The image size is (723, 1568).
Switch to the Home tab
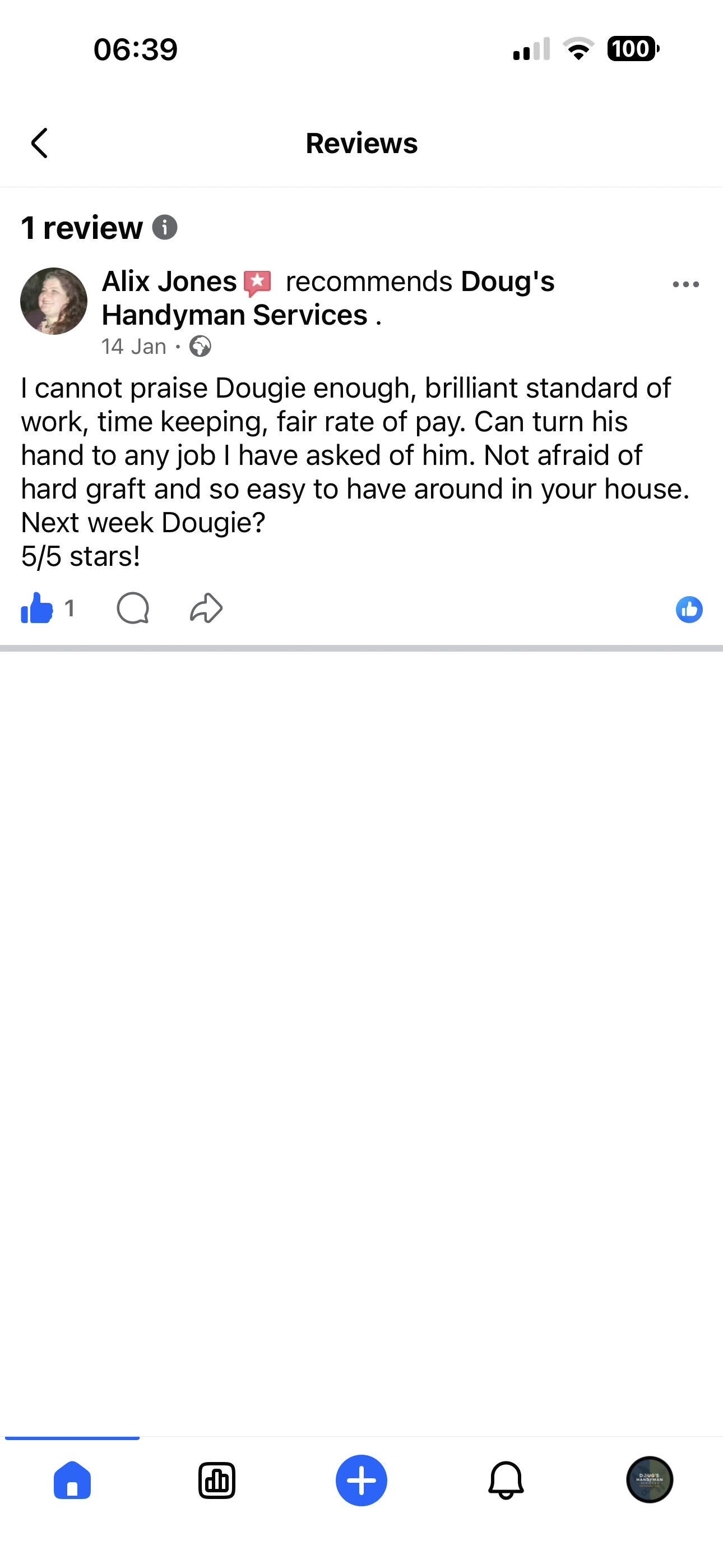72,1481
